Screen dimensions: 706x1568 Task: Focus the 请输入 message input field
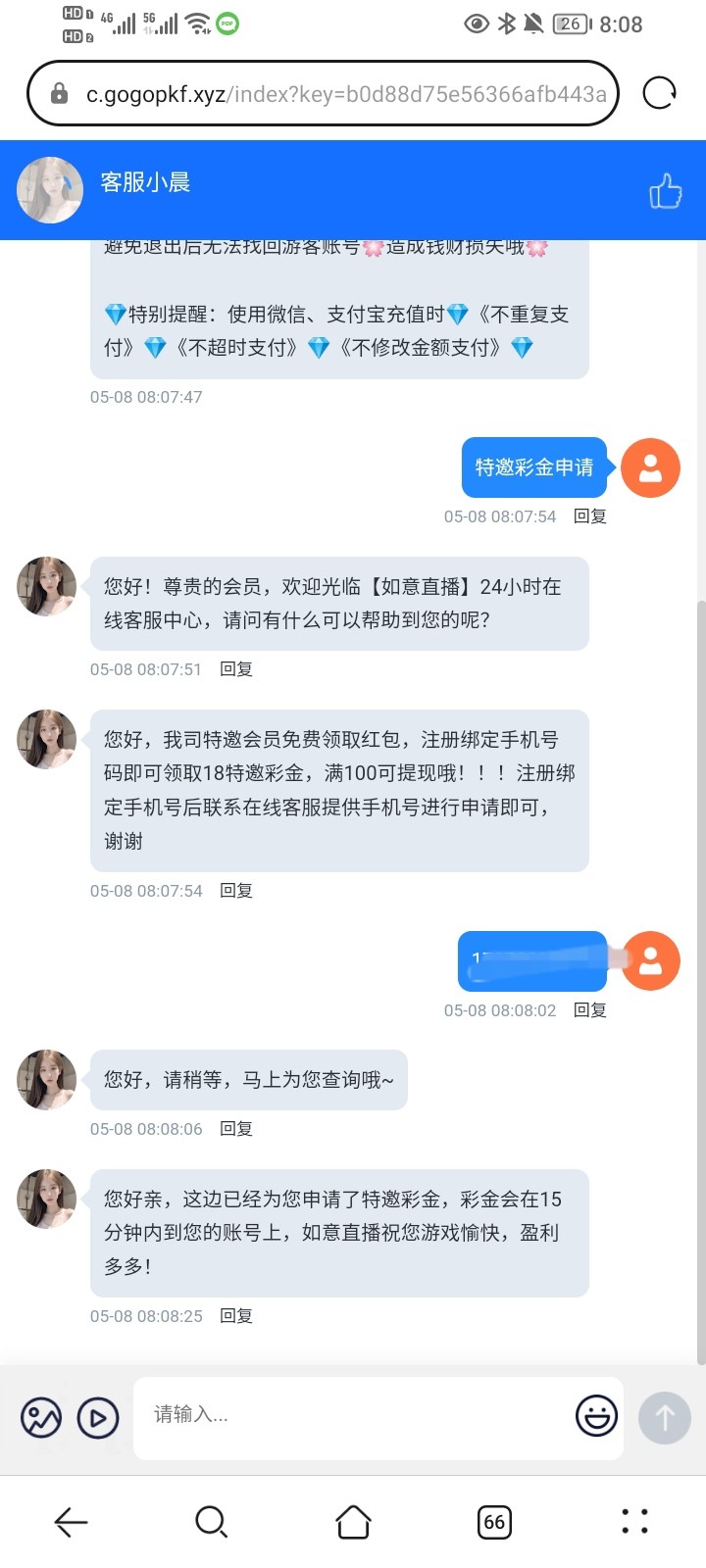[353, 1415]
